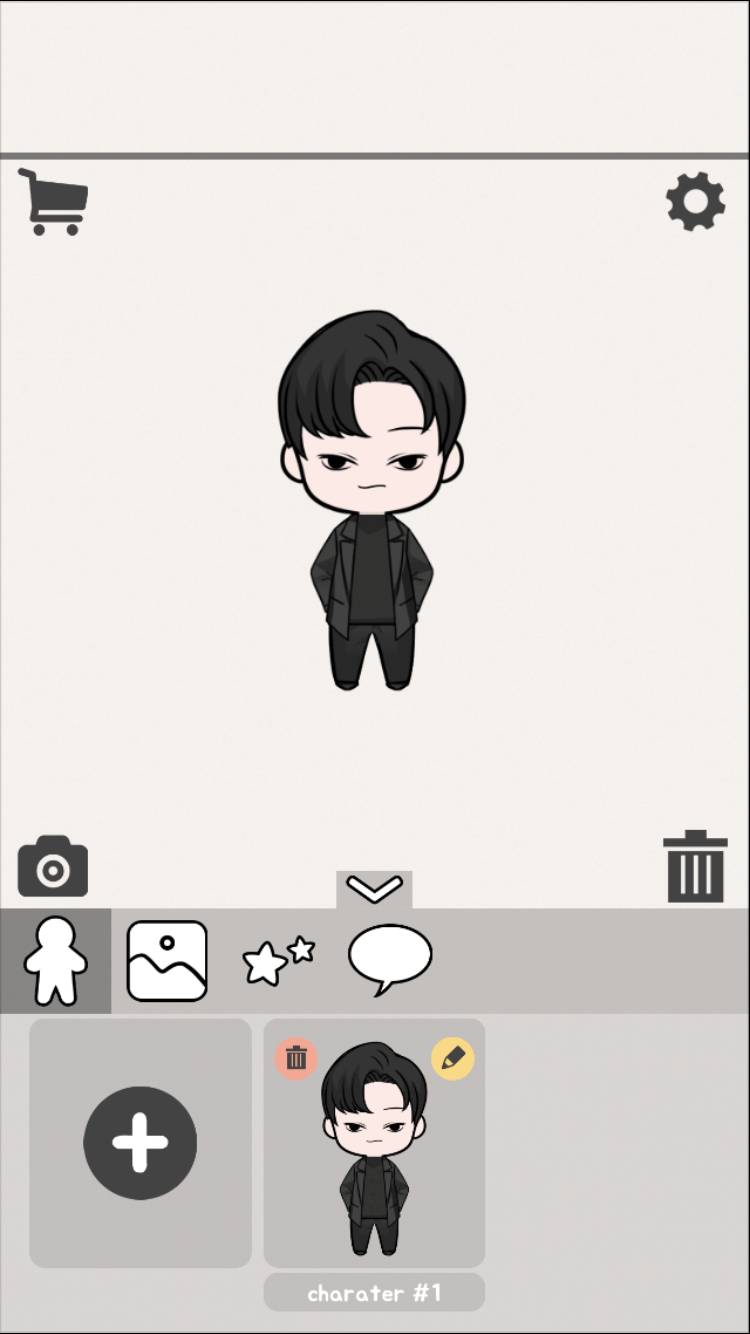
Task: Switch to the background image tab
Action: click(x=167, y=961)
